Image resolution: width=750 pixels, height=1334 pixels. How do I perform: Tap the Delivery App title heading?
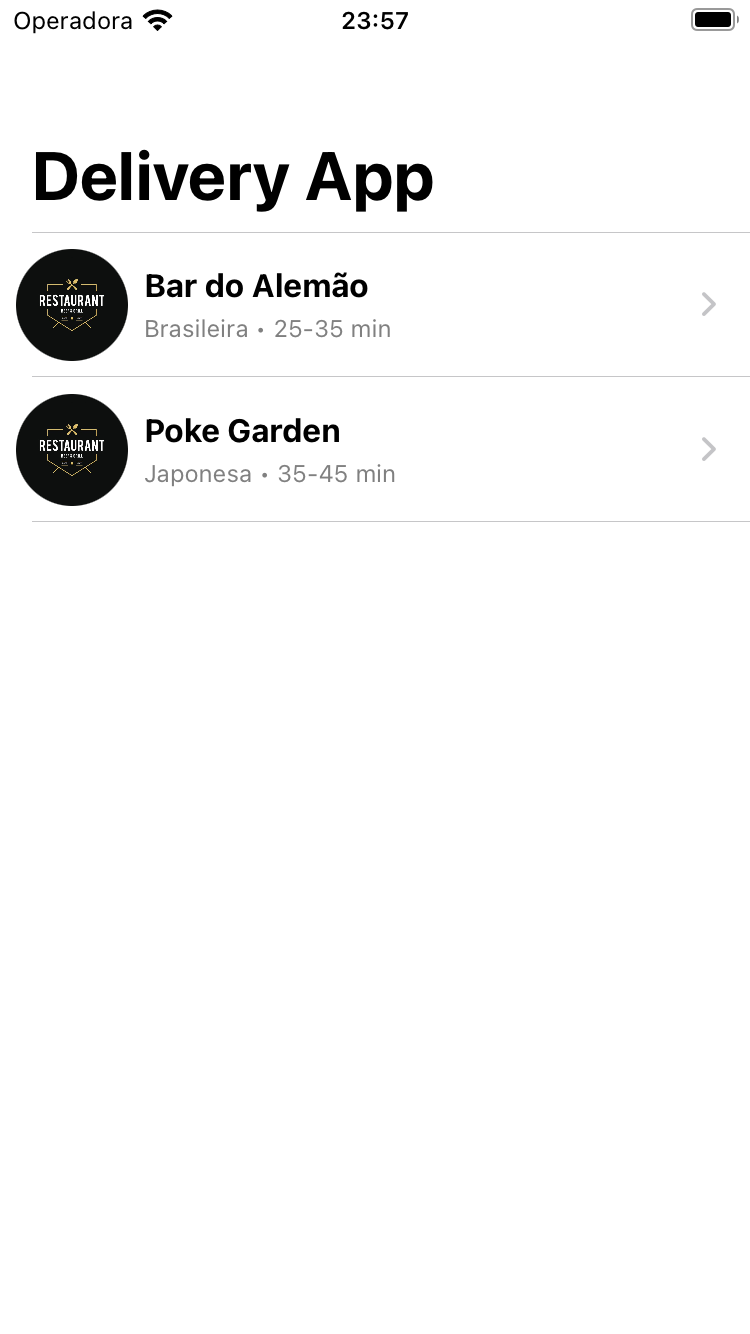tap(233, 177)
